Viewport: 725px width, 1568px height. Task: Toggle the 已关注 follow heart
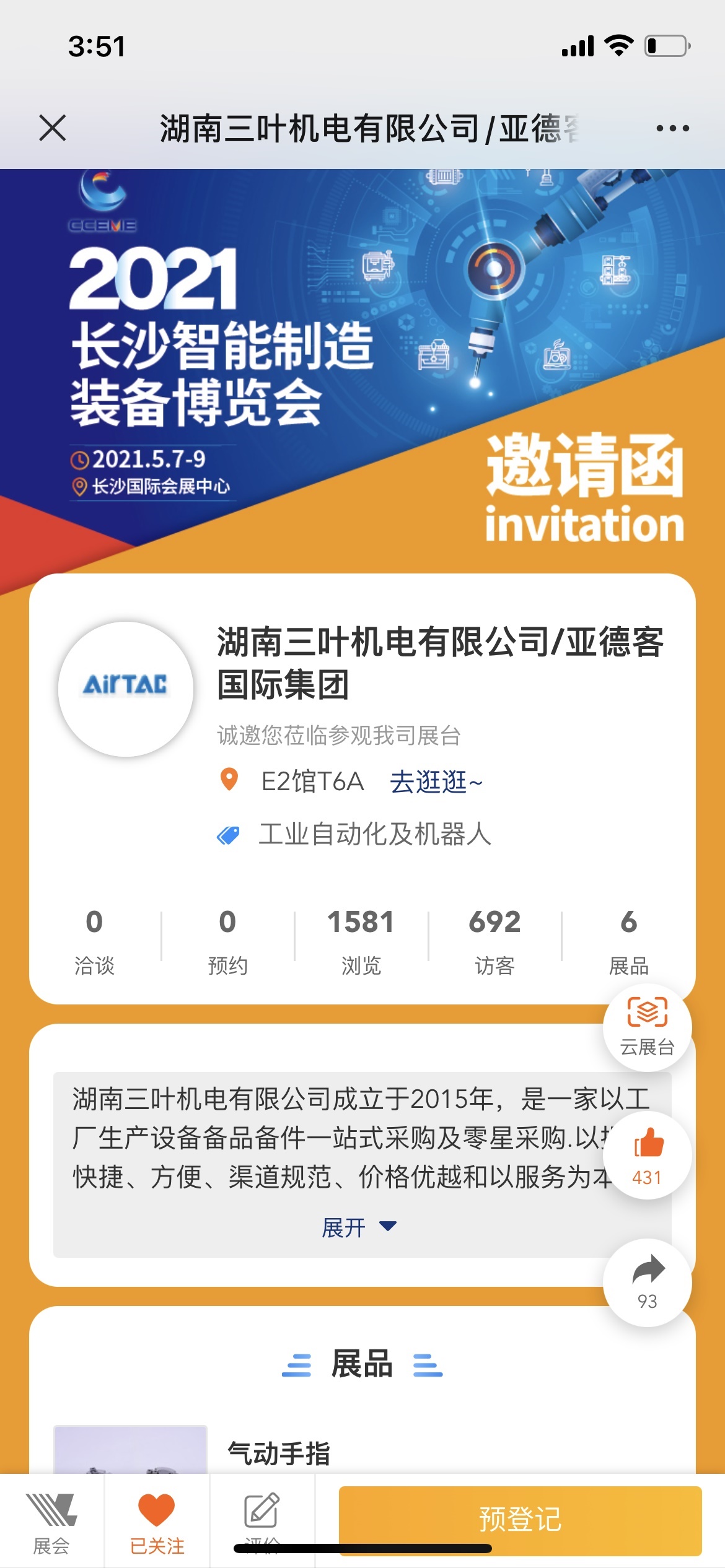tap(157, 1523)
